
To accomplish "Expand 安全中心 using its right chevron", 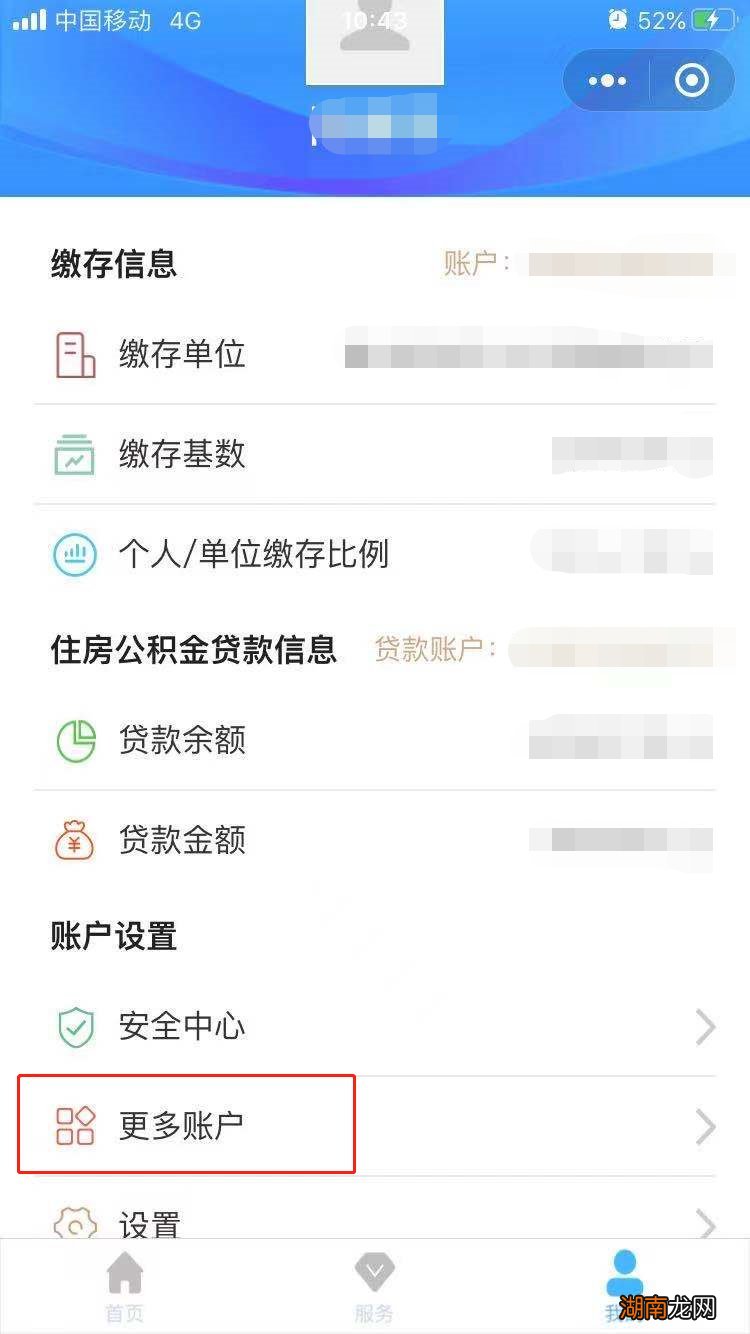I will point(705,1027).
